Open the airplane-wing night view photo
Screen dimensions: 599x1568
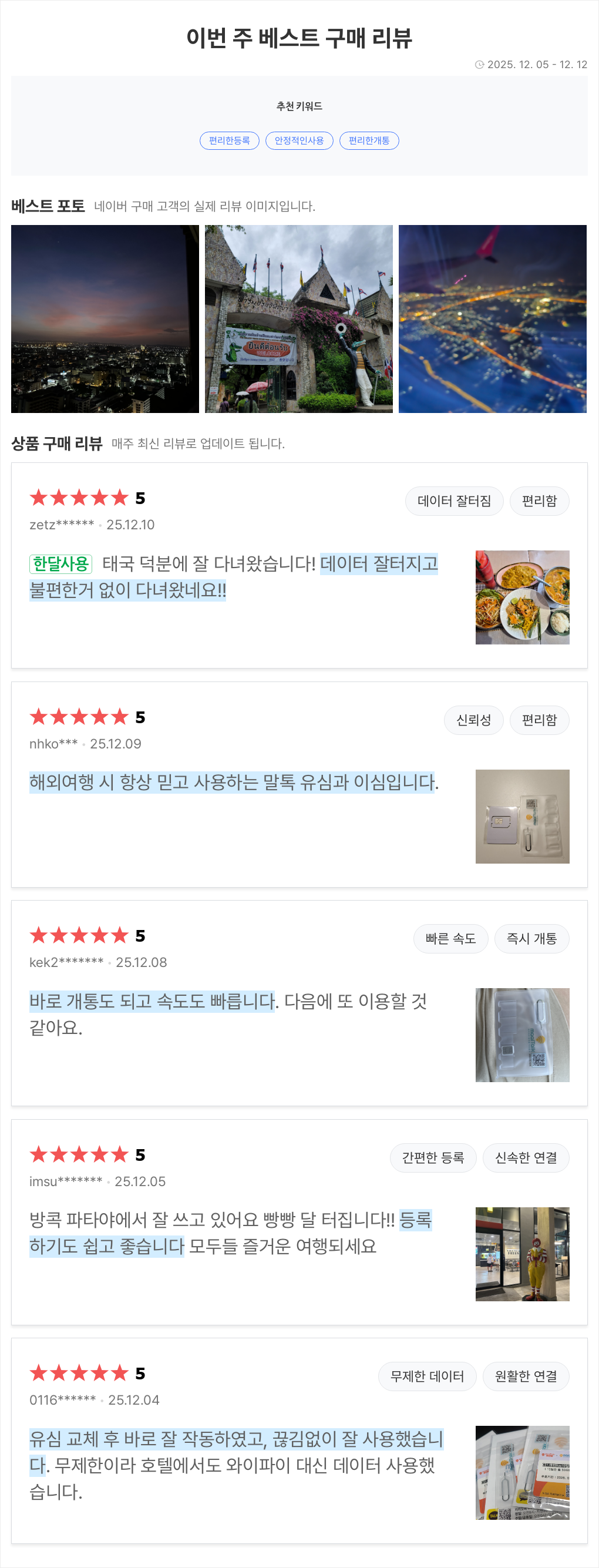point(496,319)
